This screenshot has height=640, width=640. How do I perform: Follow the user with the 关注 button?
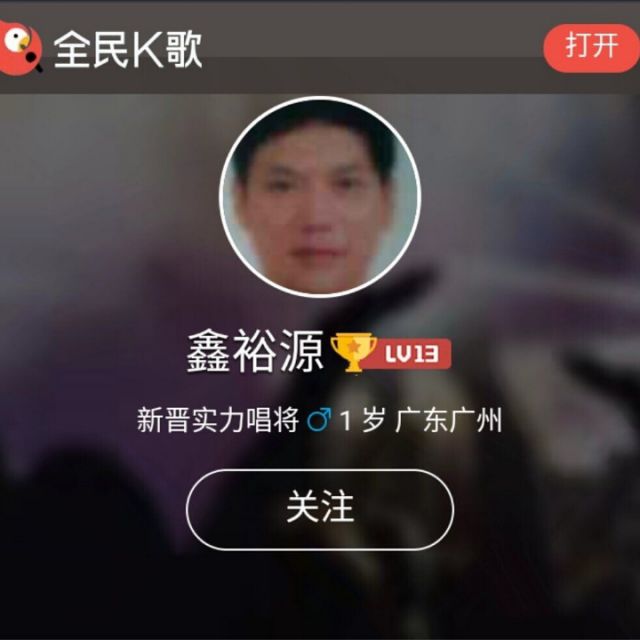(320, 508)
